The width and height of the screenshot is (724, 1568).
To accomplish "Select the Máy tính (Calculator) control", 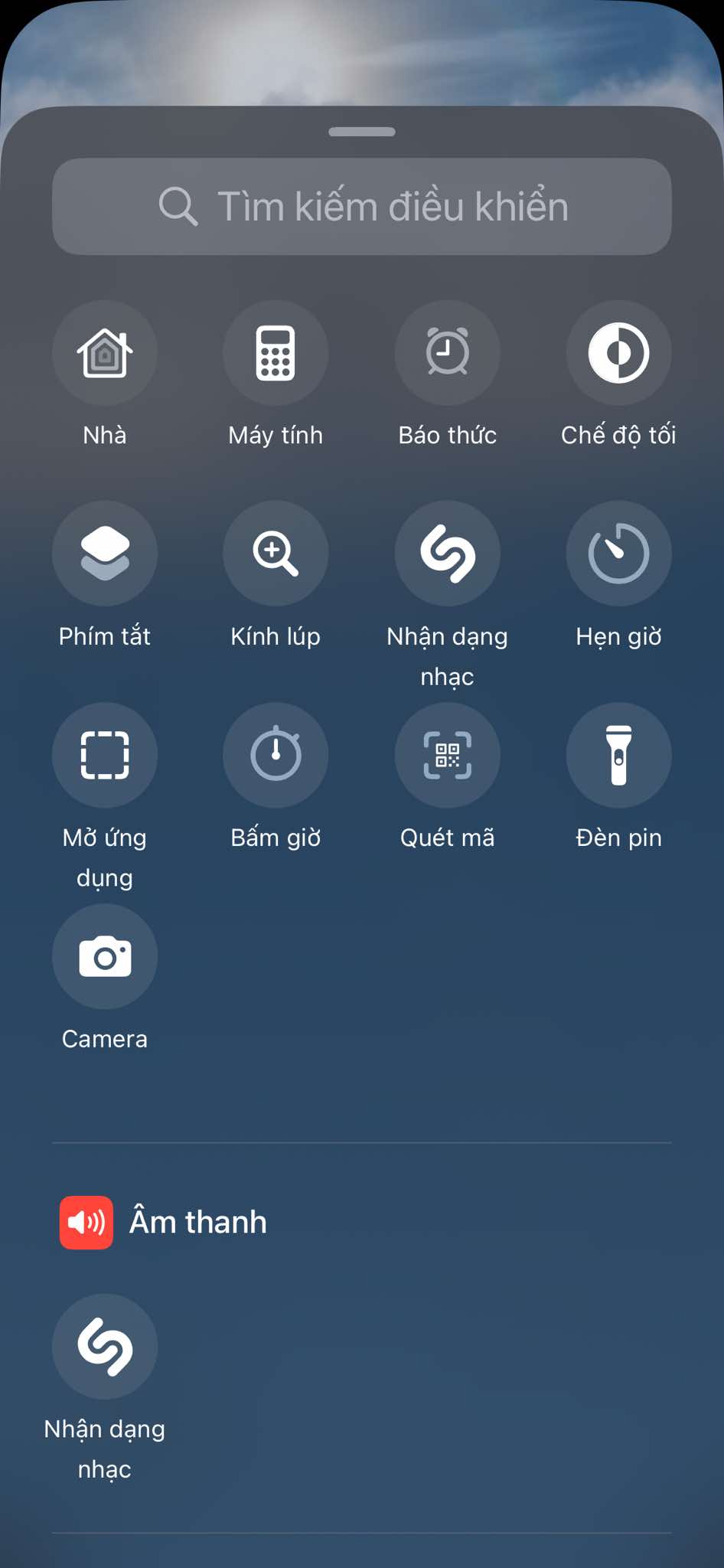I will click(x=276, y=352).
